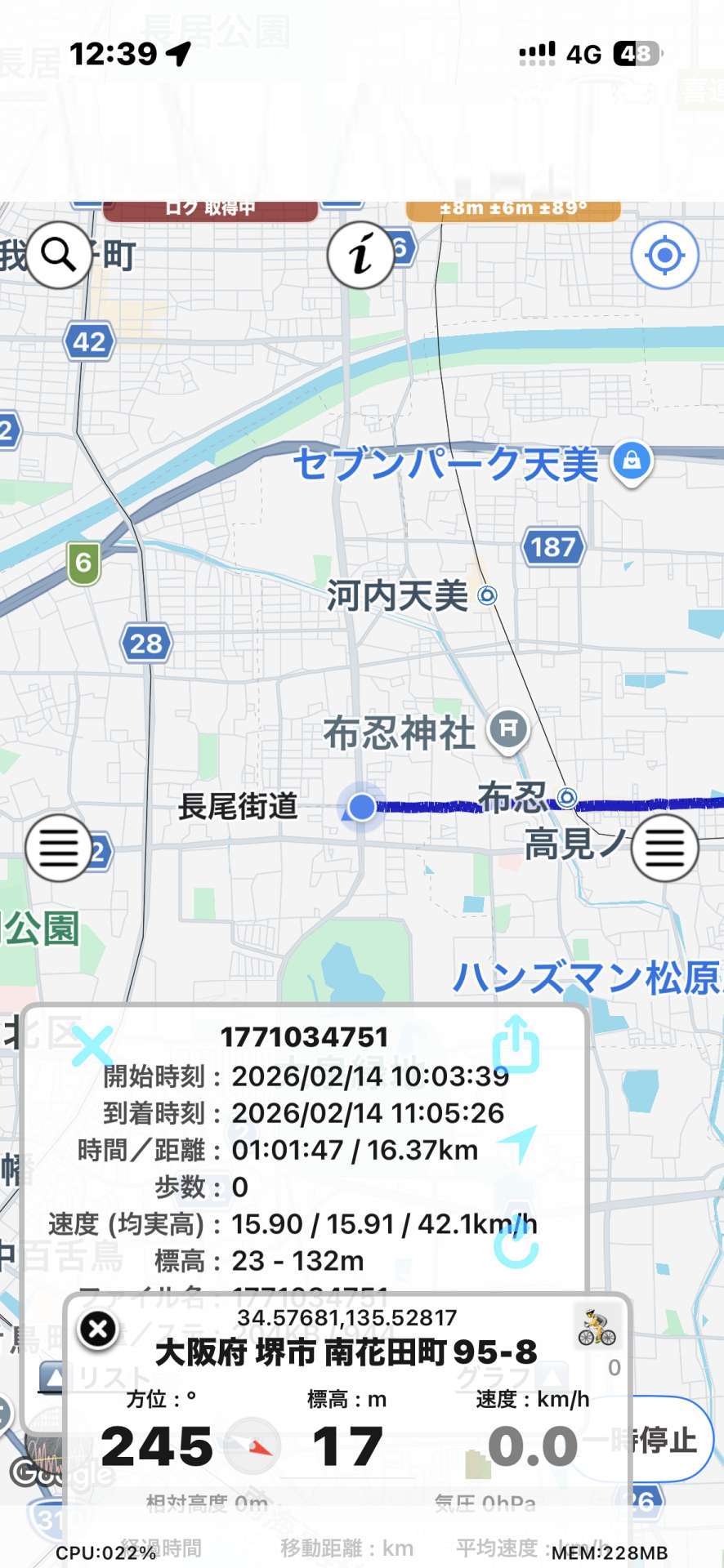
Task: Open the info button
Action: [x=360, y=255]
